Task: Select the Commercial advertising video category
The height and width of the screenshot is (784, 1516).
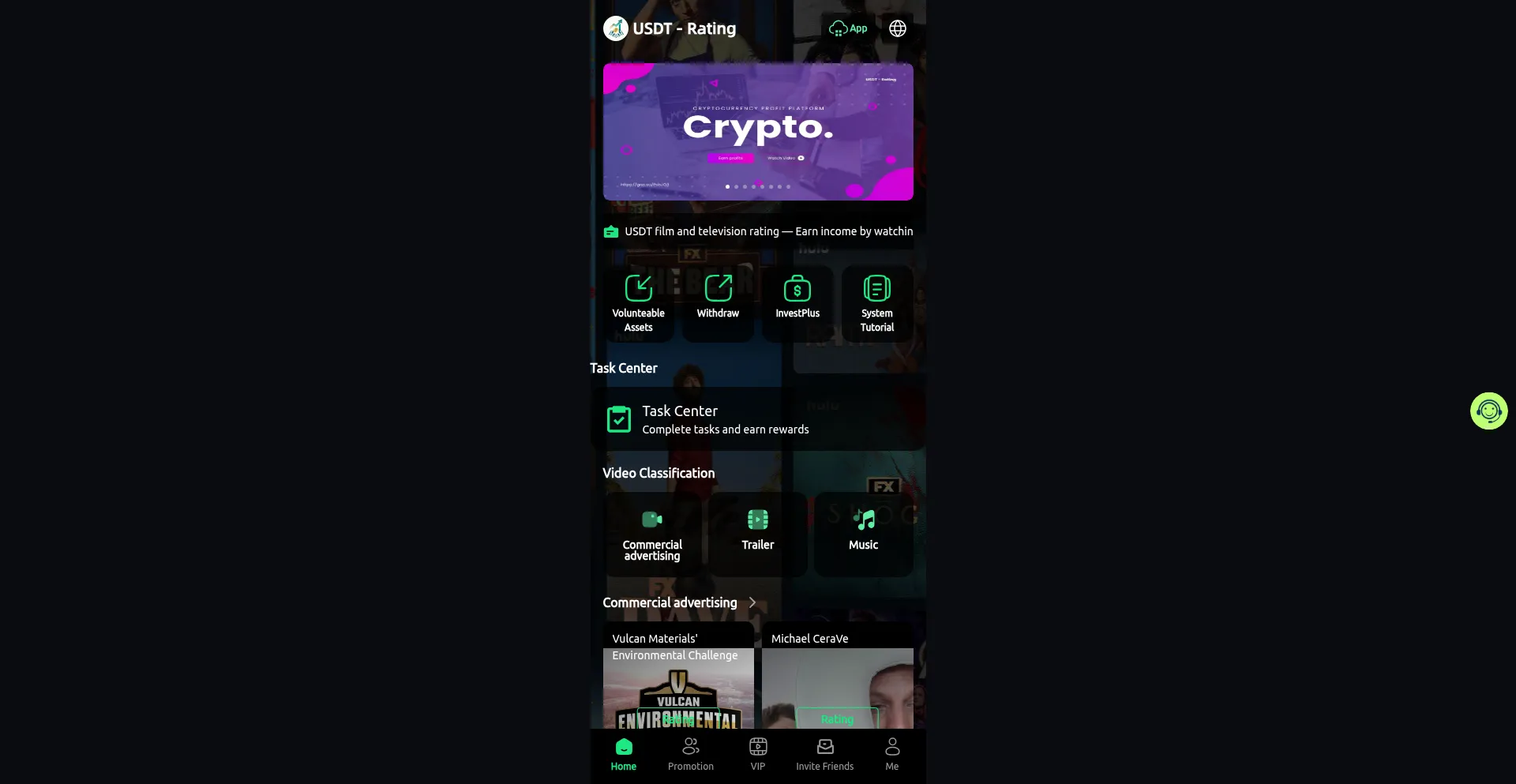Action: click(652, 535)
